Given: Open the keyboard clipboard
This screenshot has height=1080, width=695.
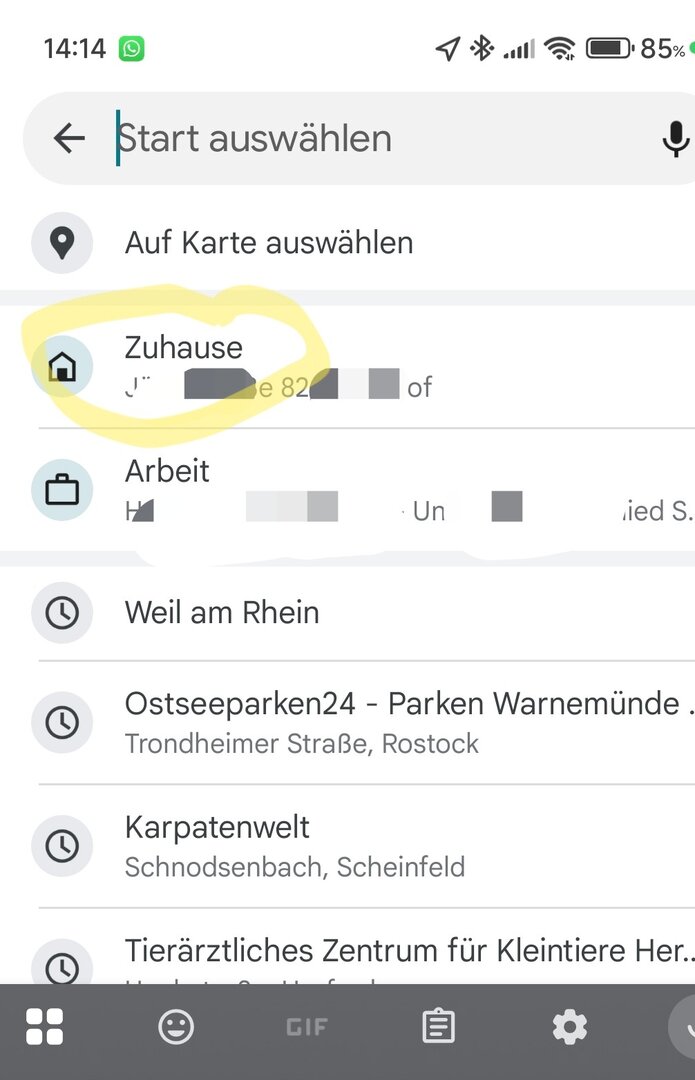Looking at the screenshot, I should point(438,1026).
